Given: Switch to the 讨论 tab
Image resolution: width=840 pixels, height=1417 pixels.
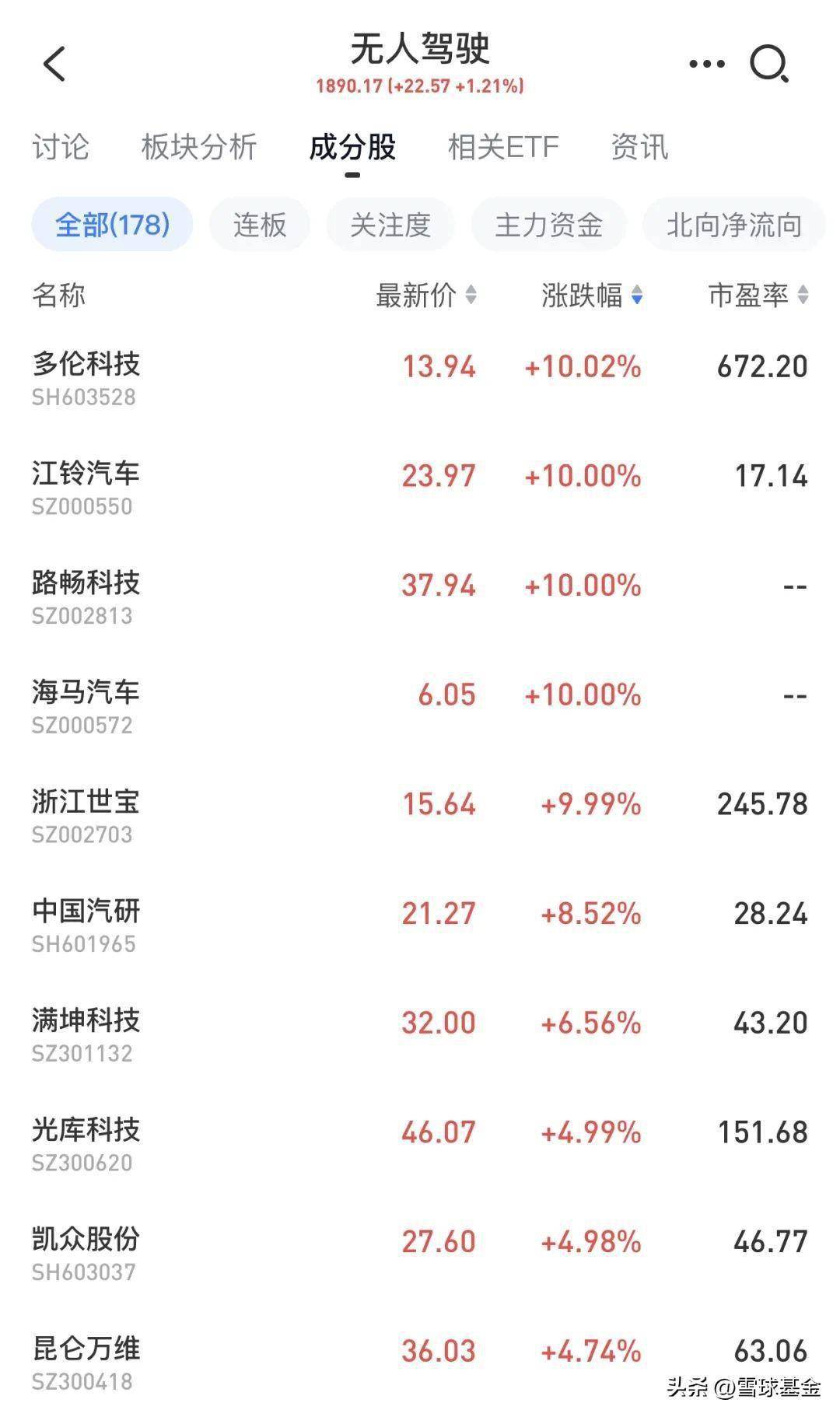Looking at the screenshot, I should tap(61, 146).
